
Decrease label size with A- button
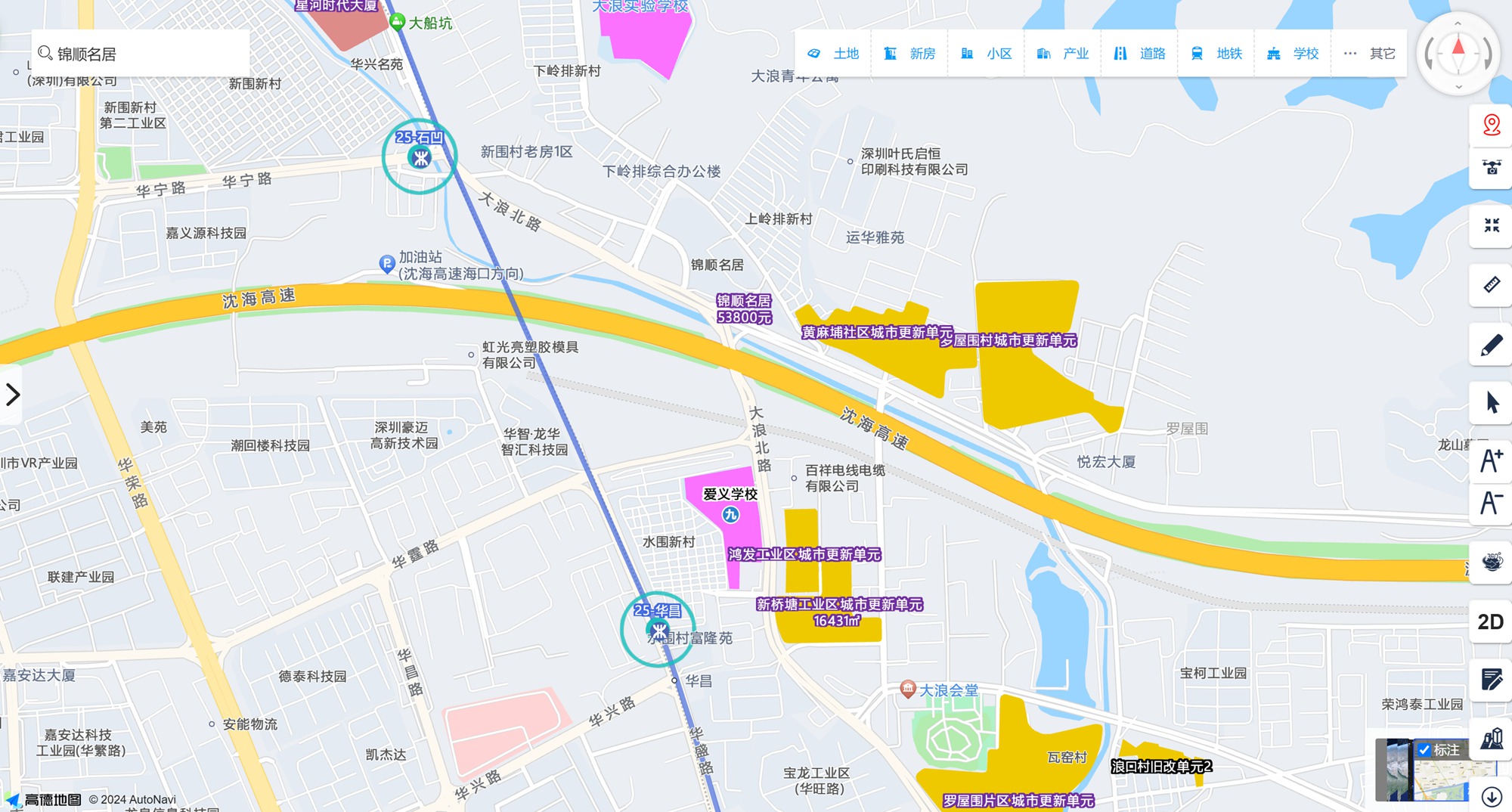1491,503
